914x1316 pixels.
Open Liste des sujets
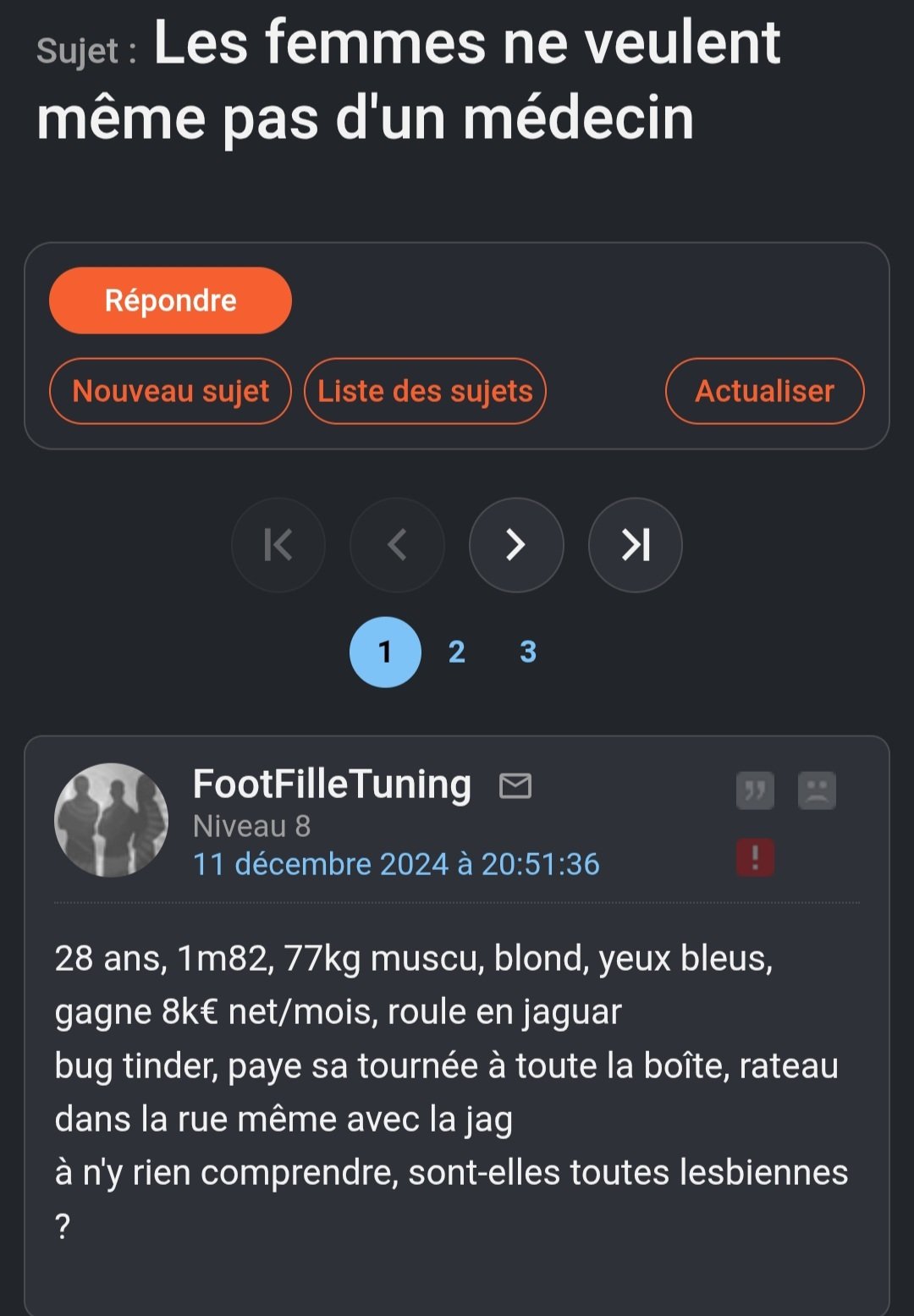(425, 391)
